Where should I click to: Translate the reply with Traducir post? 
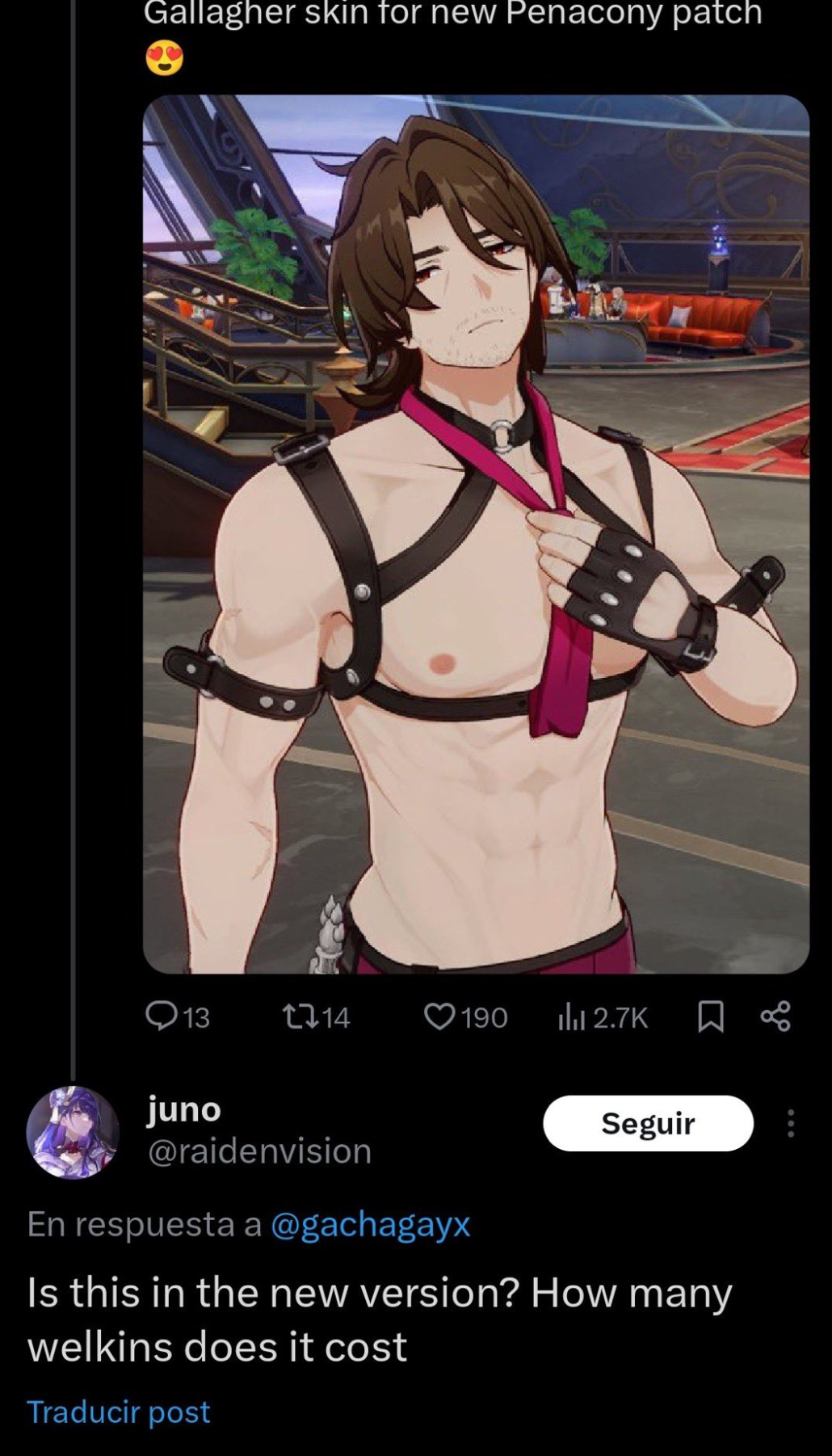click(119, 1412)
